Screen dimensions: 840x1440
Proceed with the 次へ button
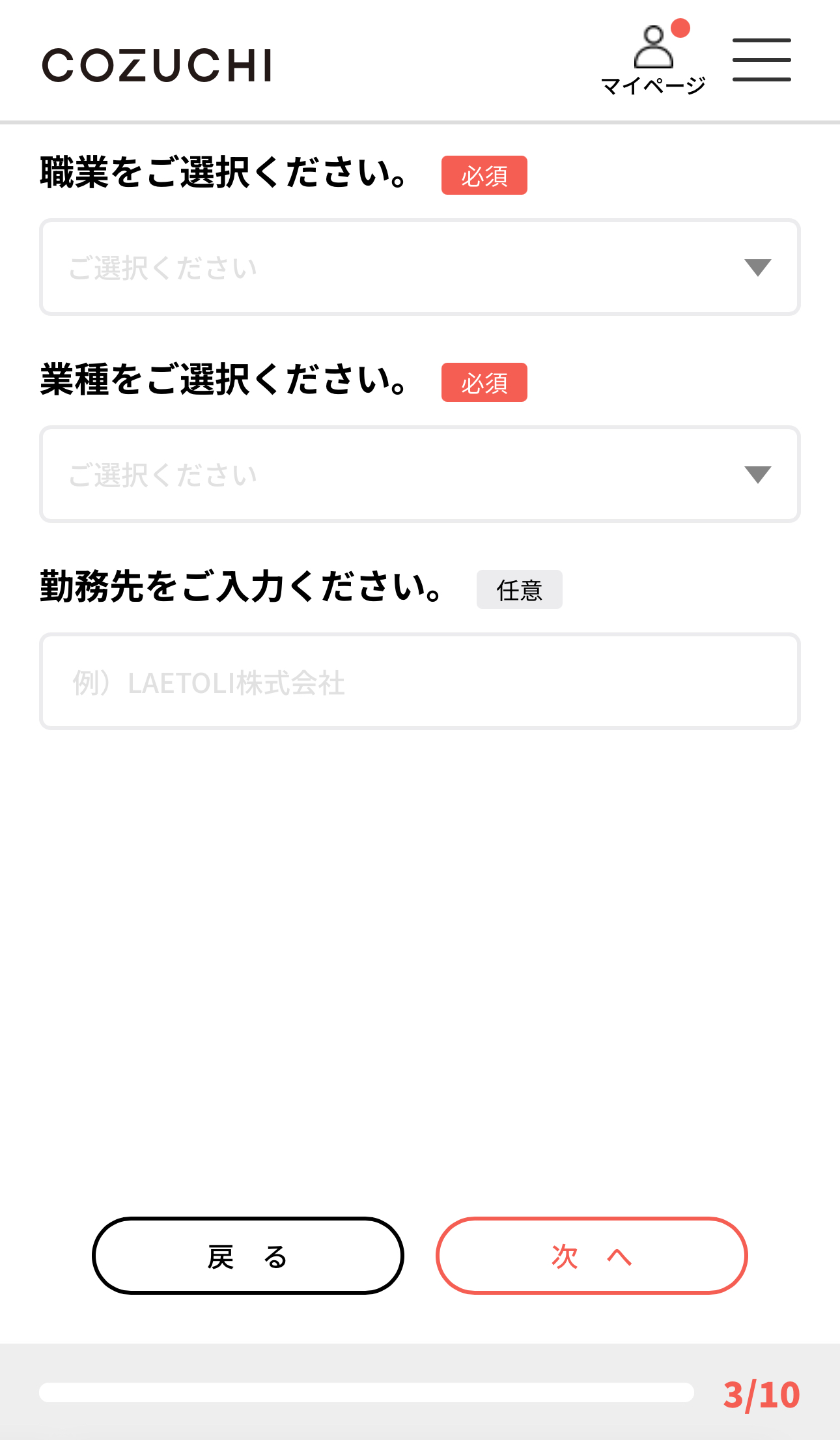(592, 1256)
